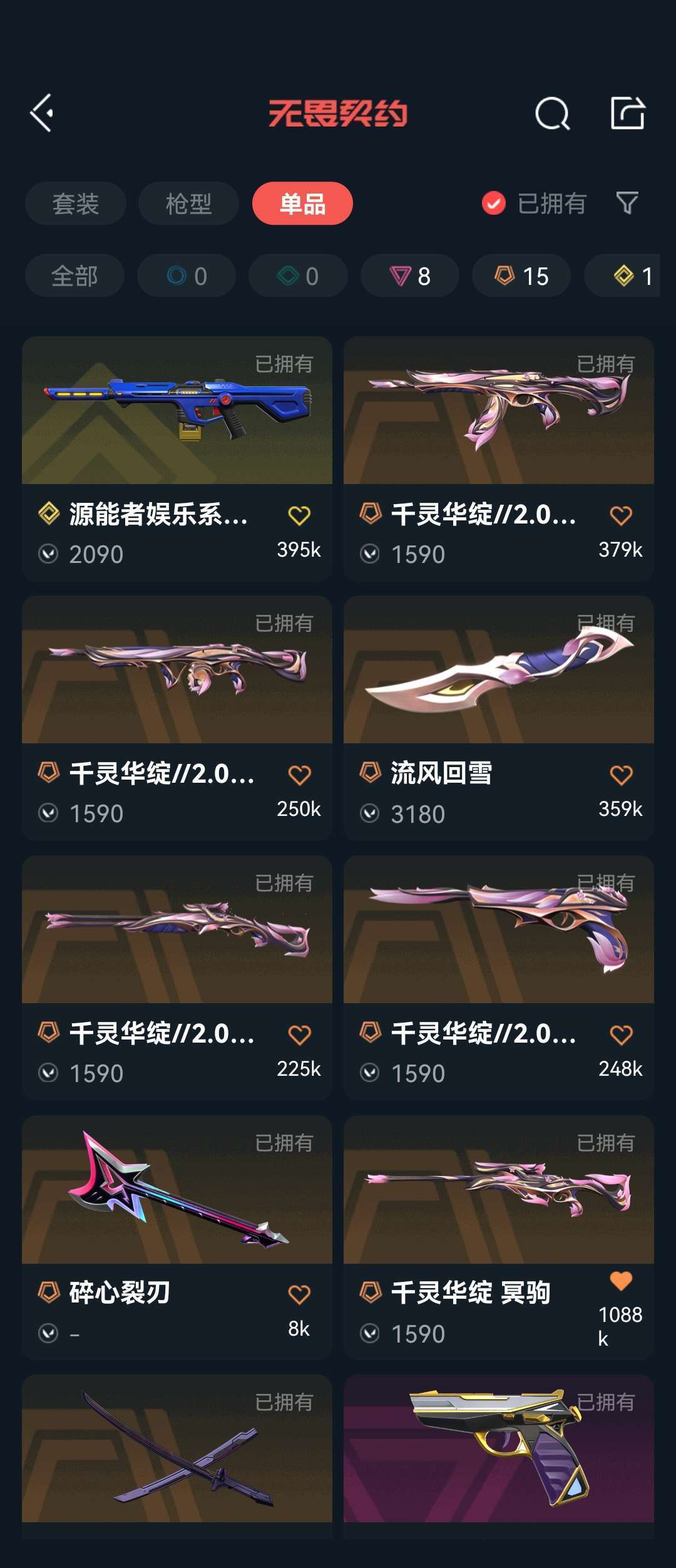The width and height of the screenshot is (676, 1568).
Task: Click the blue circle currency filter showing 0
Action: pyautogui.click(x=186, y=276)
